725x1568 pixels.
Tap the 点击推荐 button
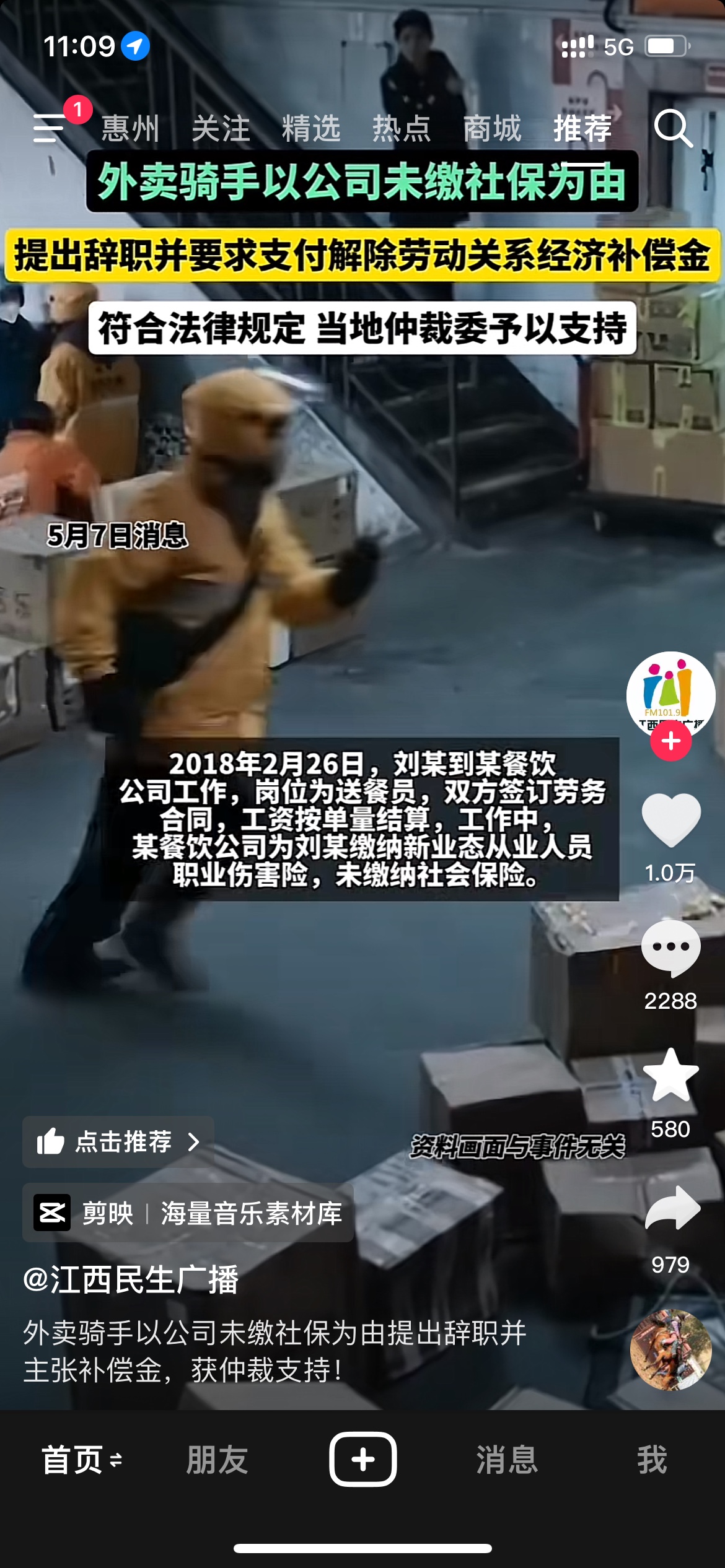tap(118, 1142)
